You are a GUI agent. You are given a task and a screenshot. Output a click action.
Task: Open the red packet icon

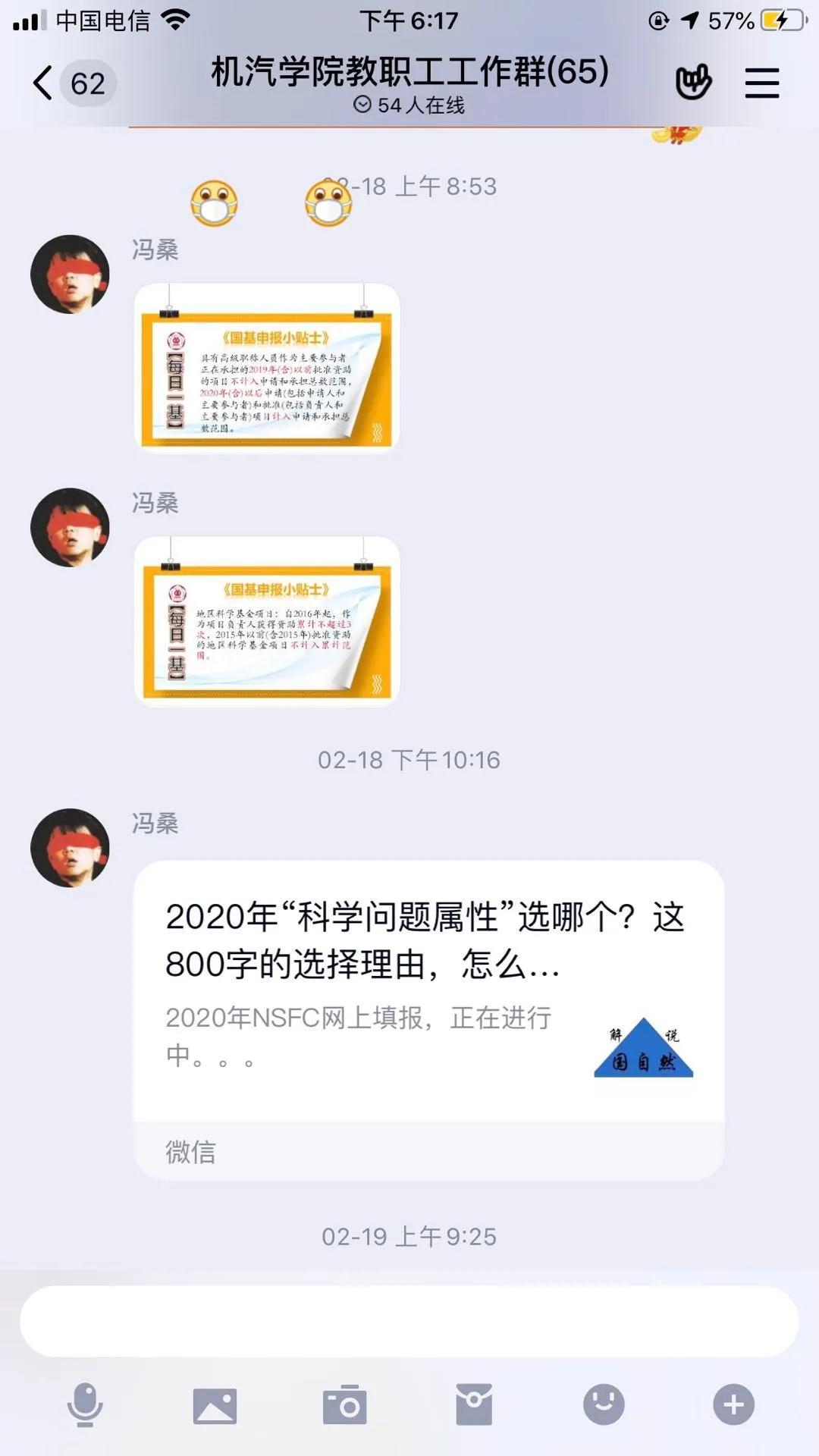pos(474,1404)
